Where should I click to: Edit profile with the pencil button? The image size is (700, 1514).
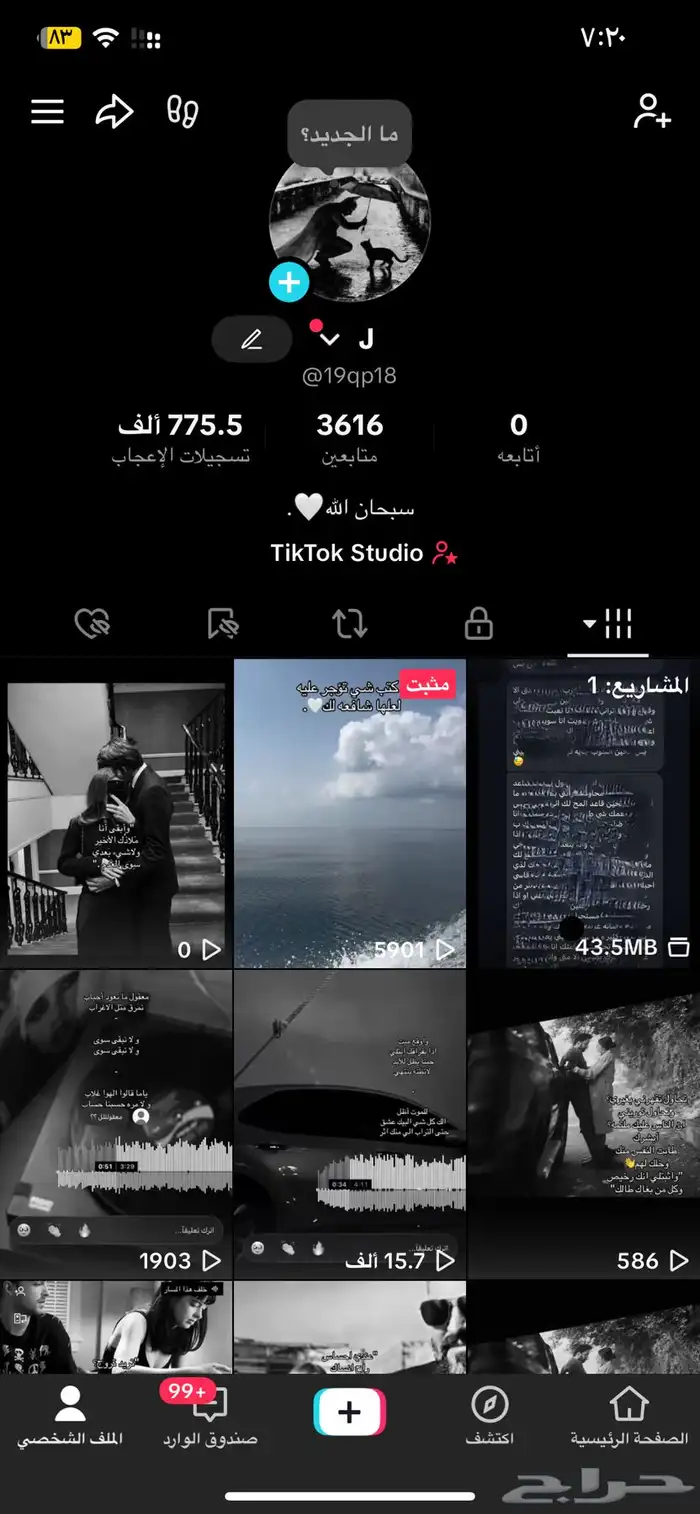[x=252, y=340]
